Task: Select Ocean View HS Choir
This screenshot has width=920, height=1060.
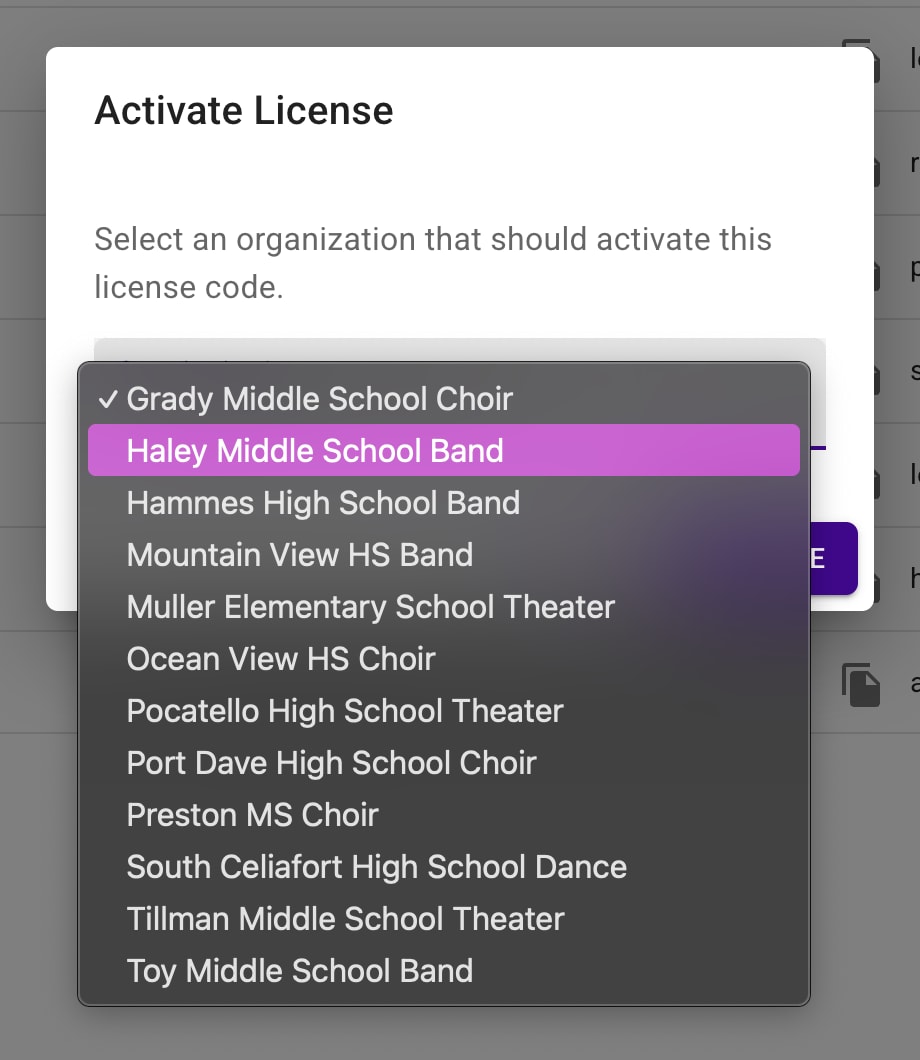Action: point(443,658)
